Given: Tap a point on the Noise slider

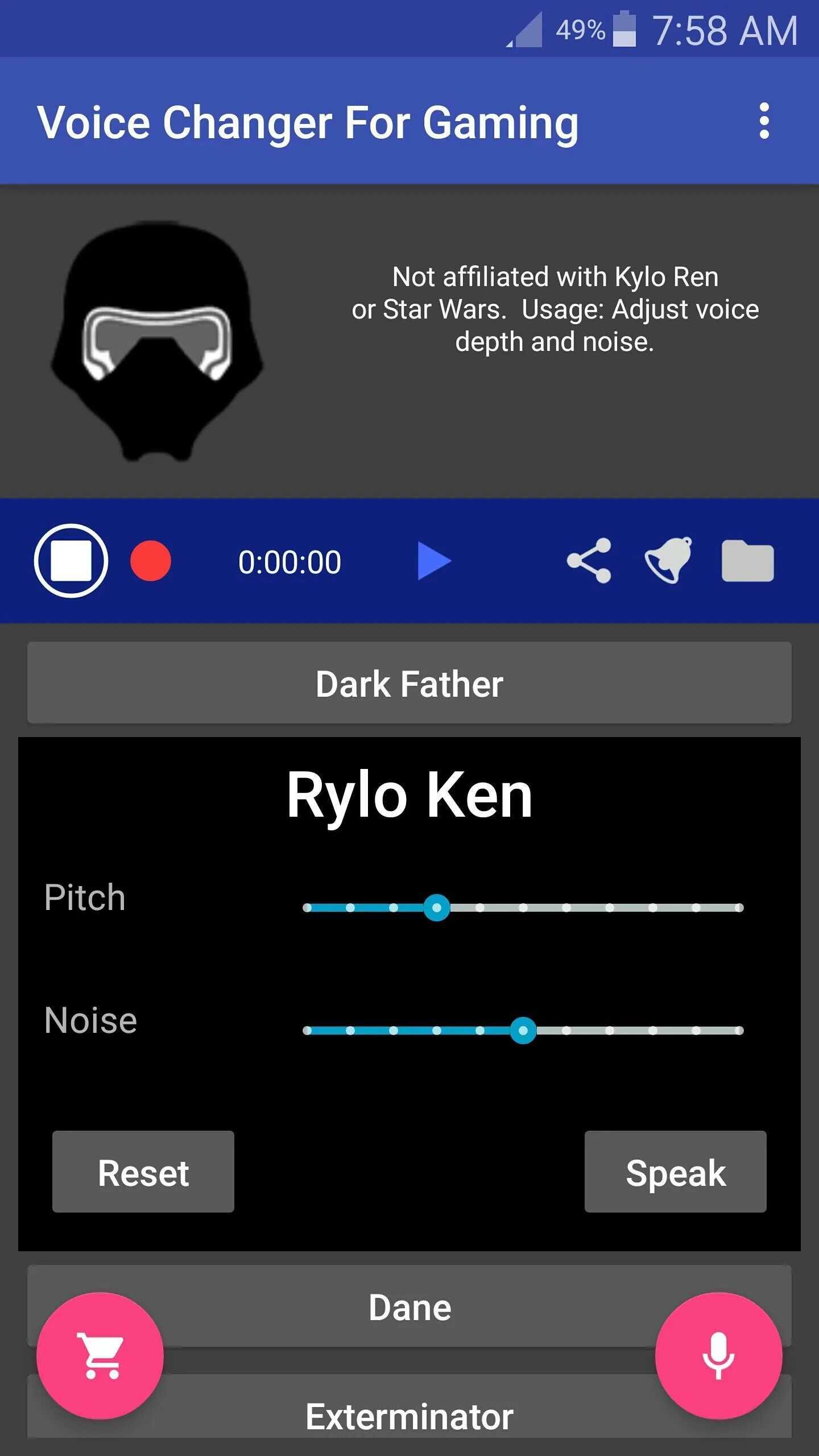Looking at the screenshot, I should [x=523, y=1030].
